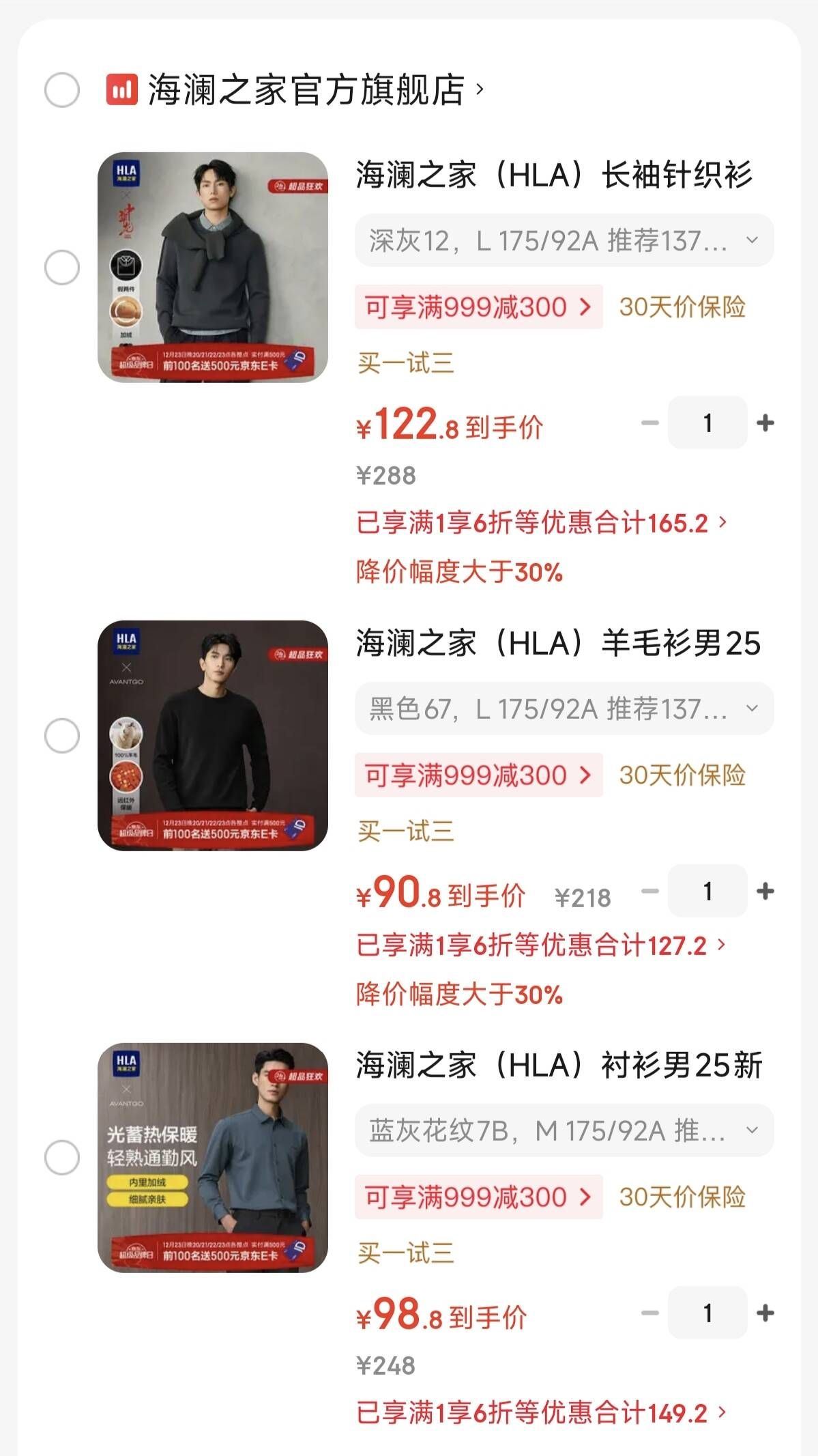This screenshot has width=818, height=1456.
Task: Increase quantity of the 长袖针织衫
Action: click(765, 423)
